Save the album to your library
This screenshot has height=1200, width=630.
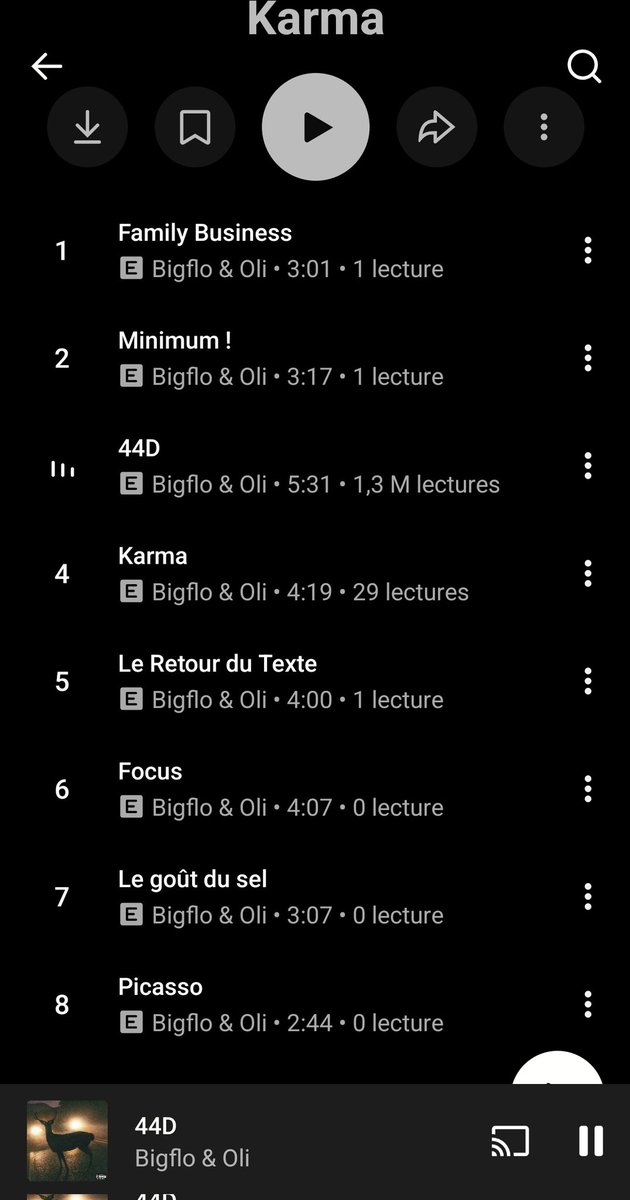point(195,127)
